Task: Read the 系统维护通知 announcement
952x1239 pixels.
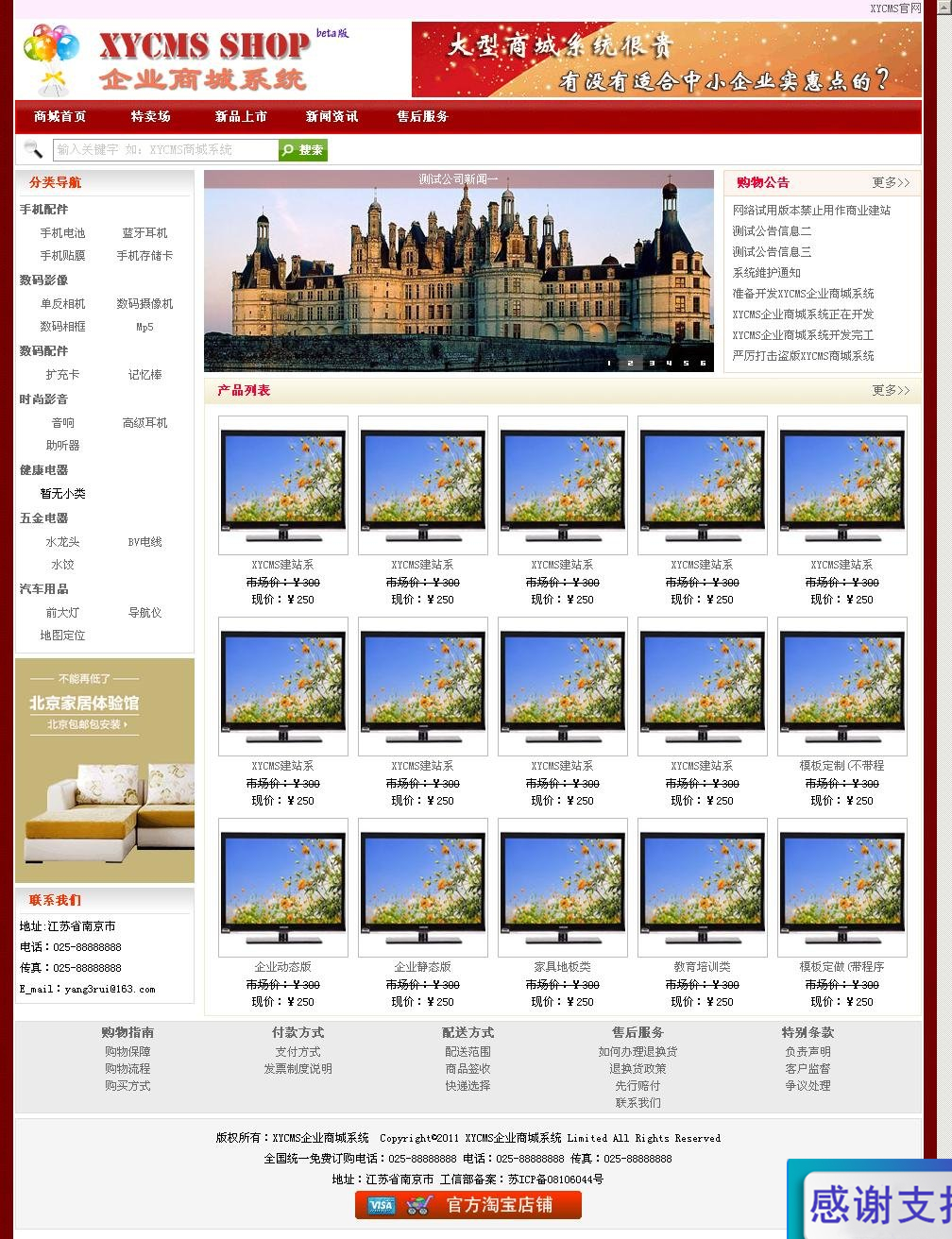Action: pos(766,273)
